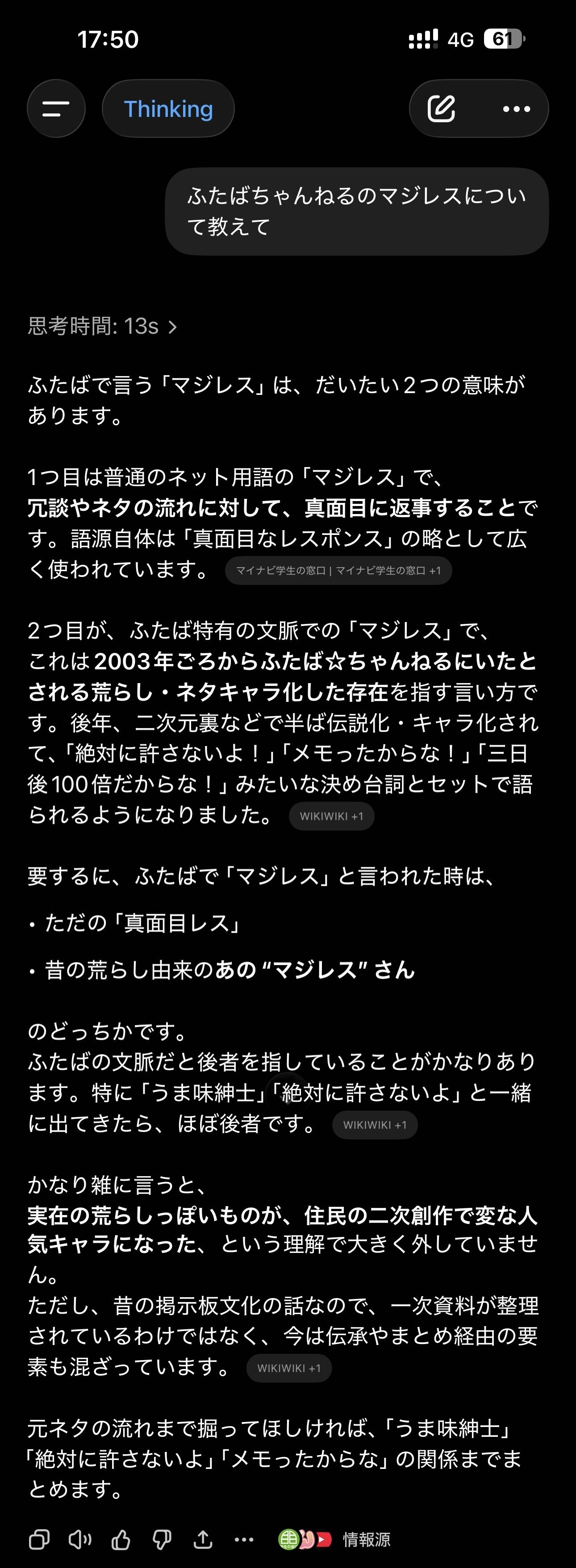
Task: Give the response a thumbs up
Action: pyautogui.click(x=121, y=1539)
